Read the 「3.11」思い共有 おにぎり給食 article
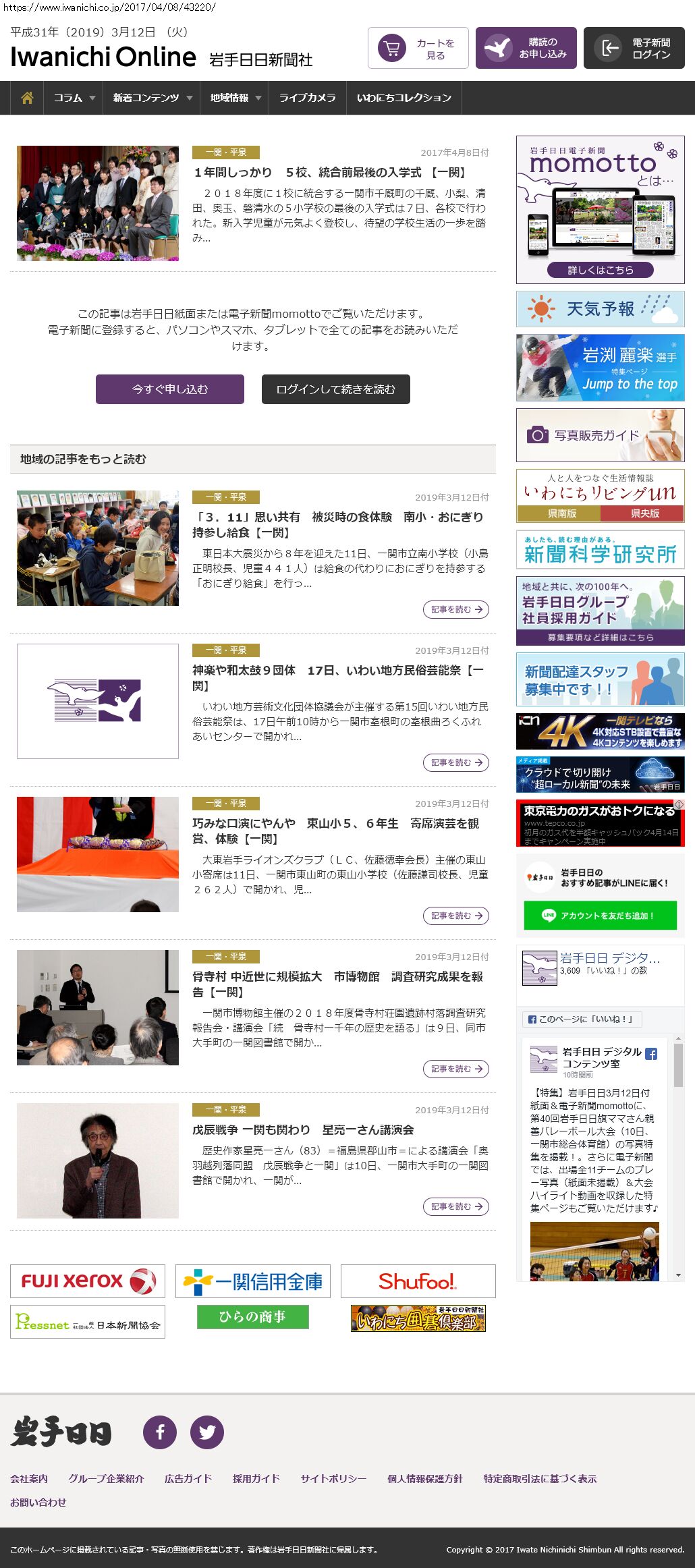 tap(337, 524)
